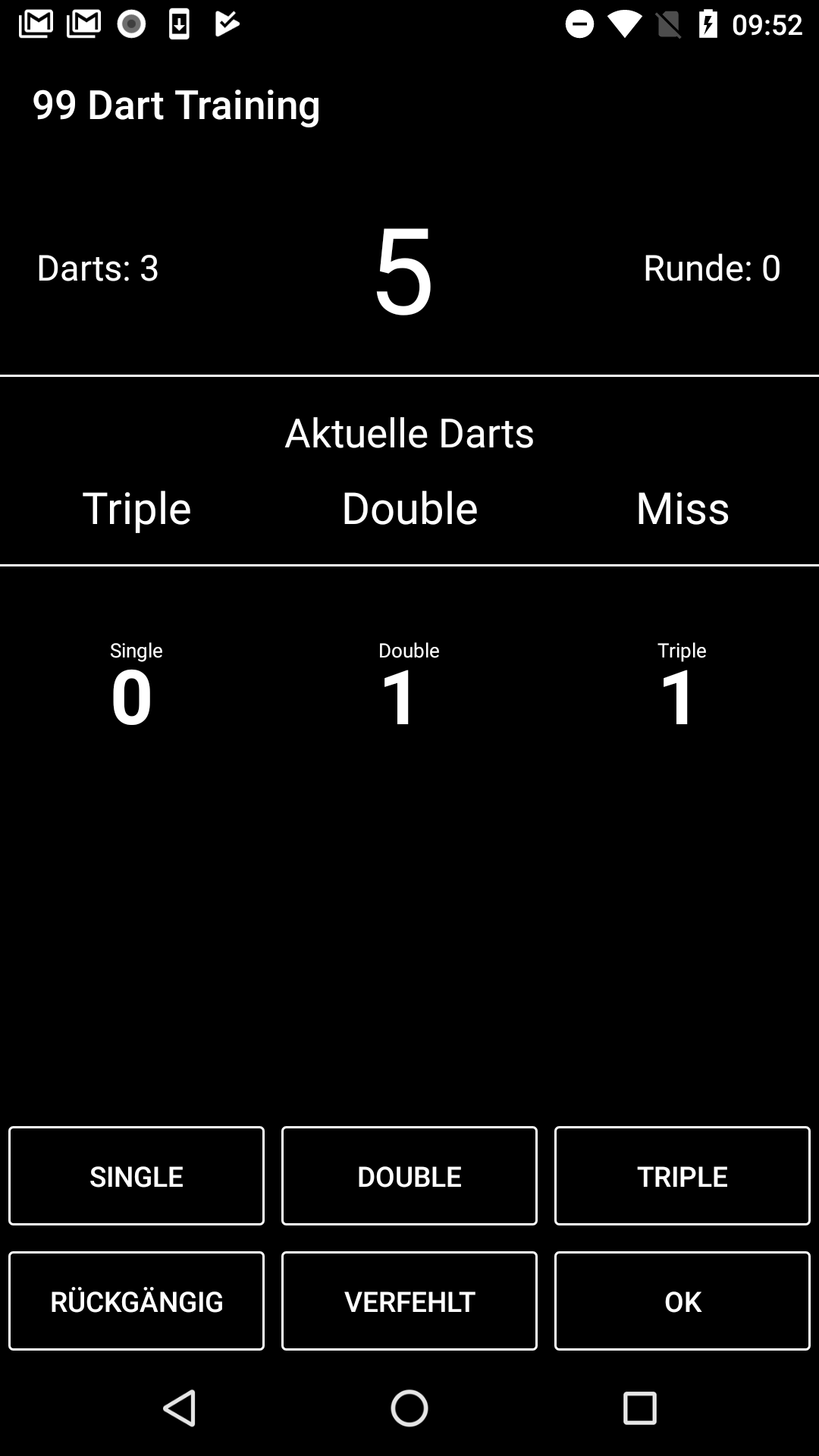
Task: Go back using the system back button
Action: [x=180, y=1408]
